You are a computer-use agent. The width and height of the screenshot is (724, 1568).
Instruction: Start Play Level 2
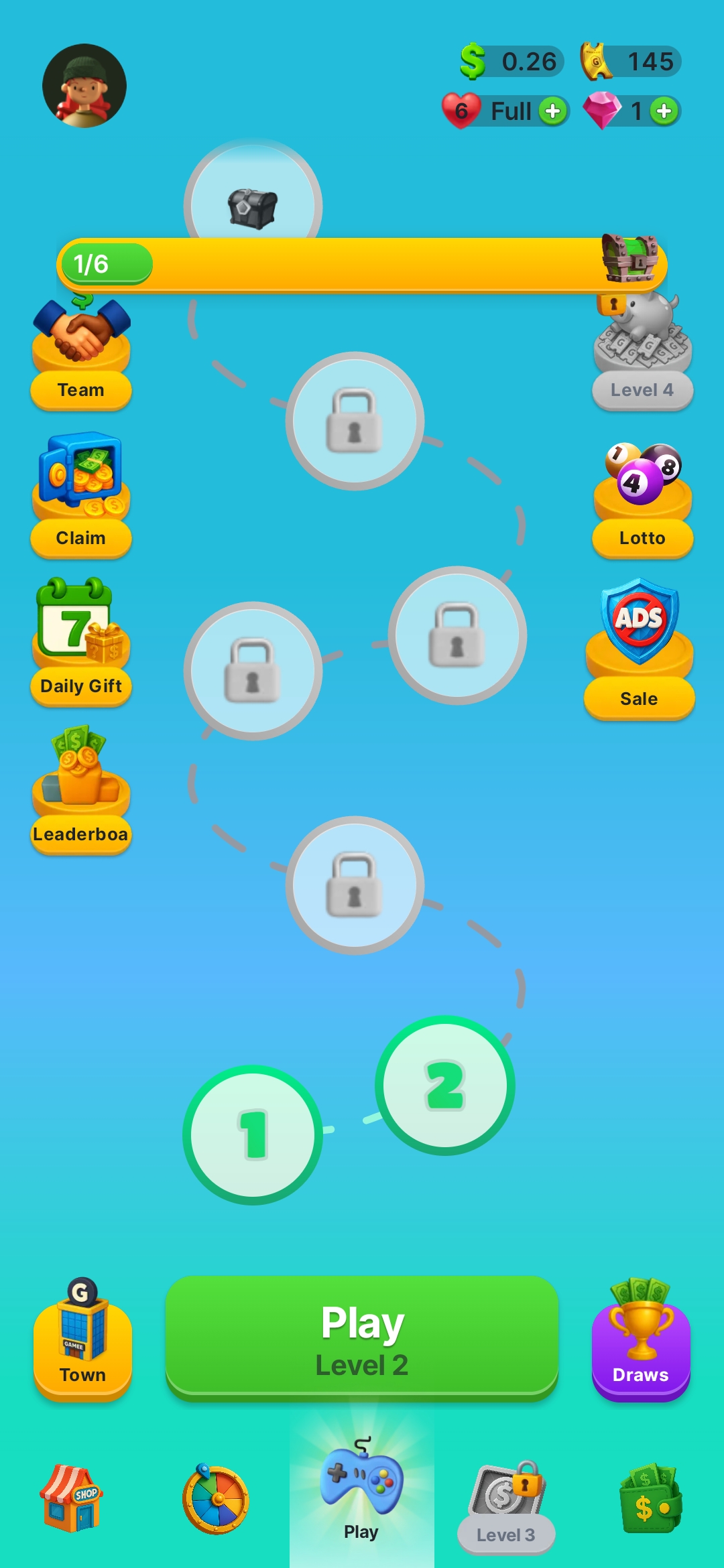[362, 1337]
